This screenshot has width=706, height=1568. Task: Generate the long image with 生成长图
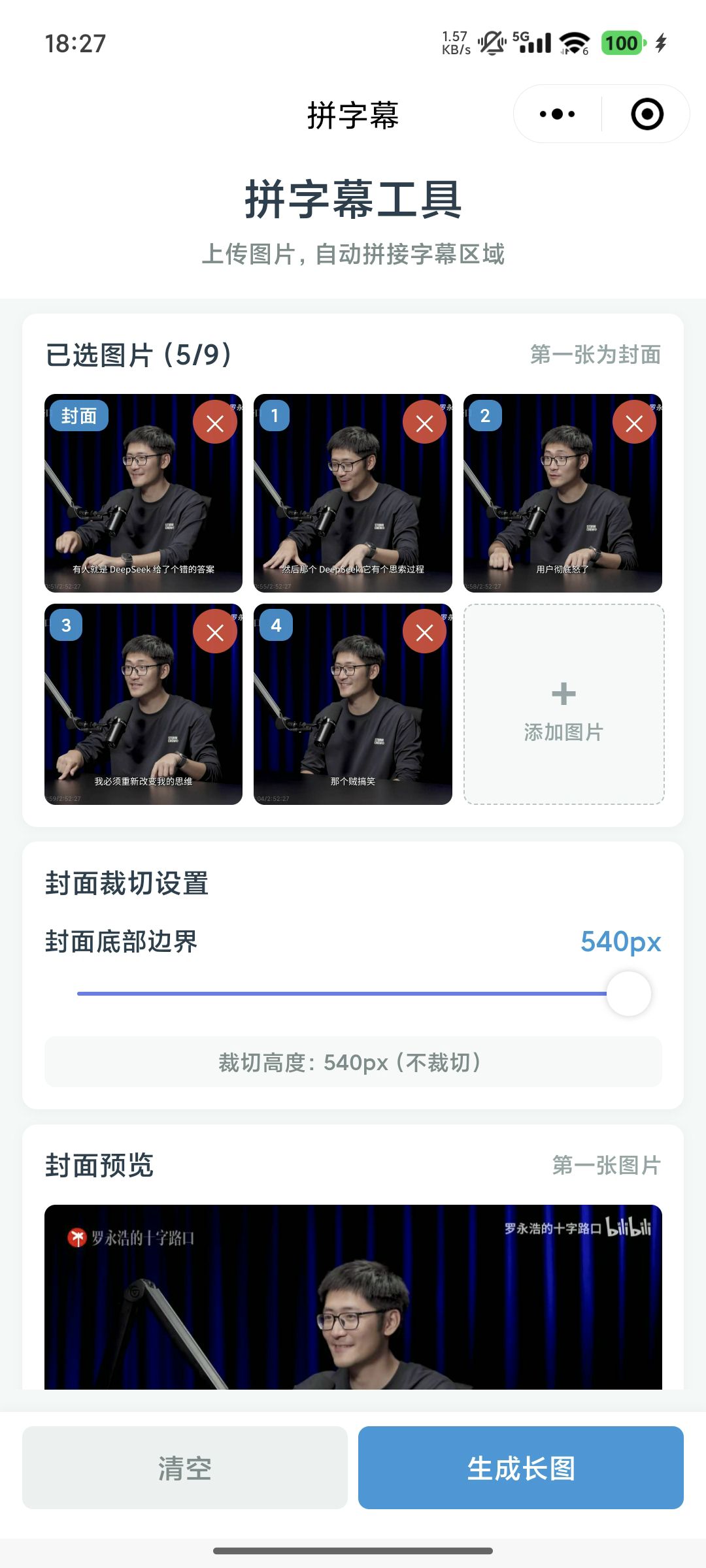pyautogui.click(x=521, y=1468)
